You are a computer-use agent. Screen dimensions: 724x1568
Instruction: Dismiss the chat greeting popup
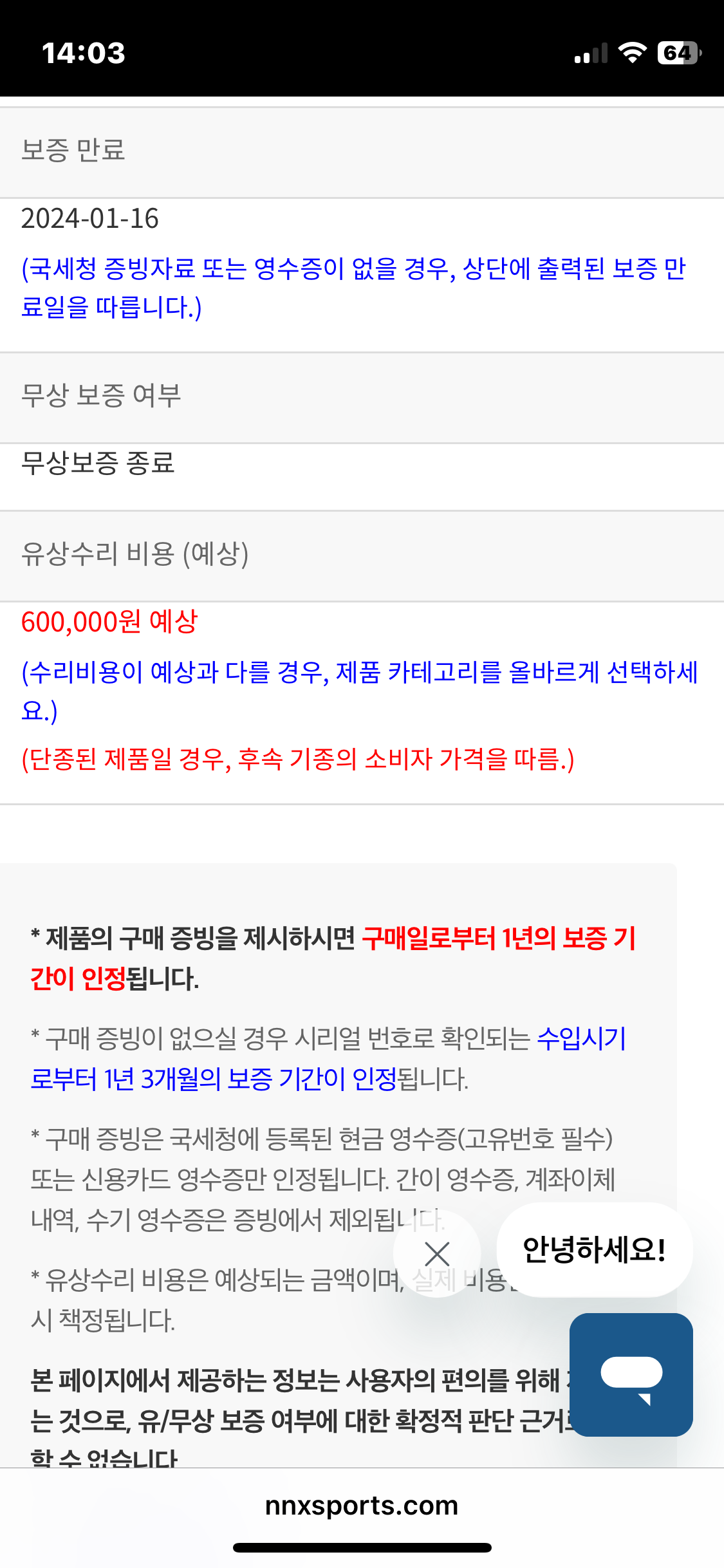tap(437, 1253)
